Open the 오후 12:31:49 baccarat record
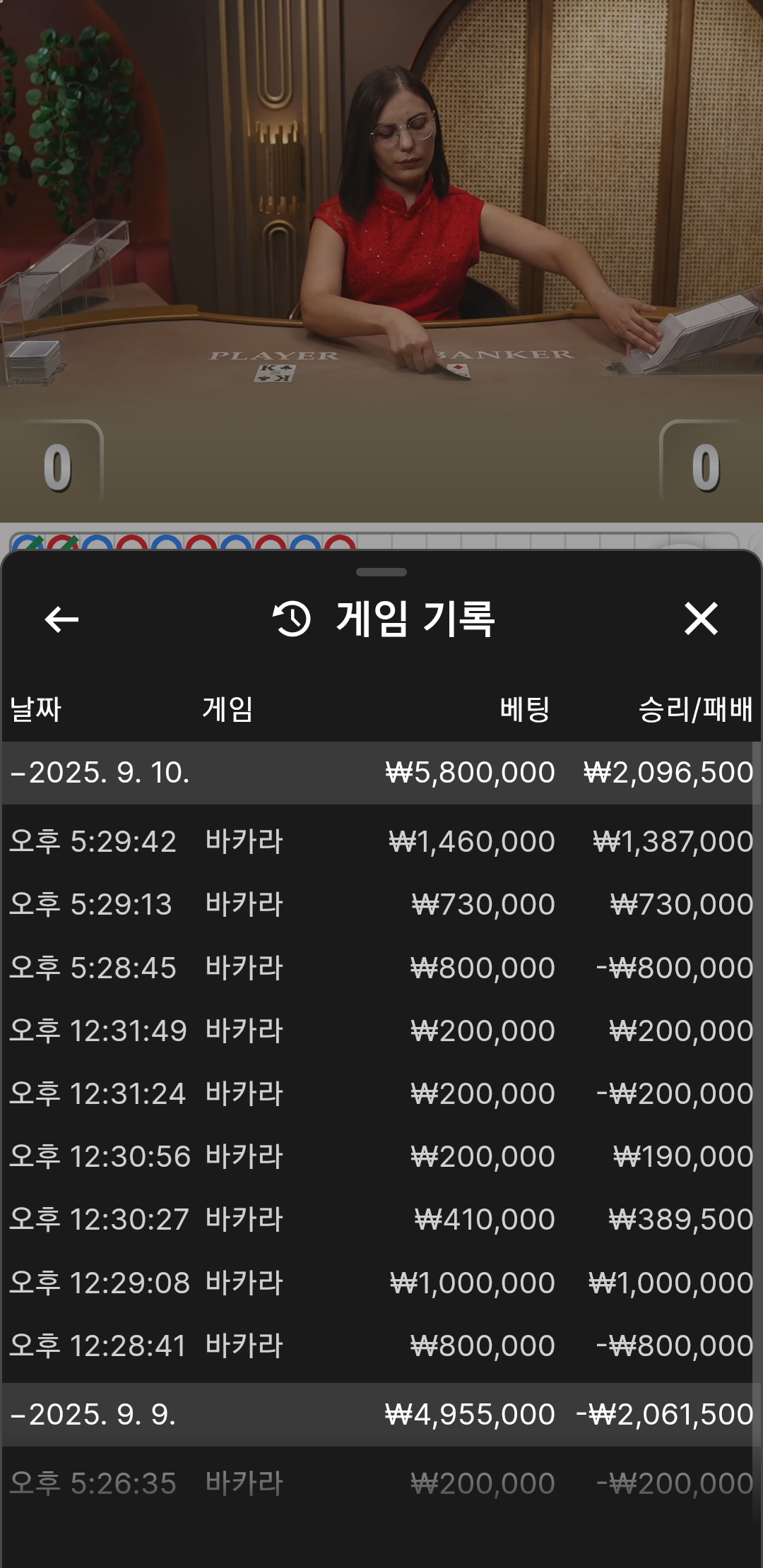The image size is (763, 1568). [381, 1031]
